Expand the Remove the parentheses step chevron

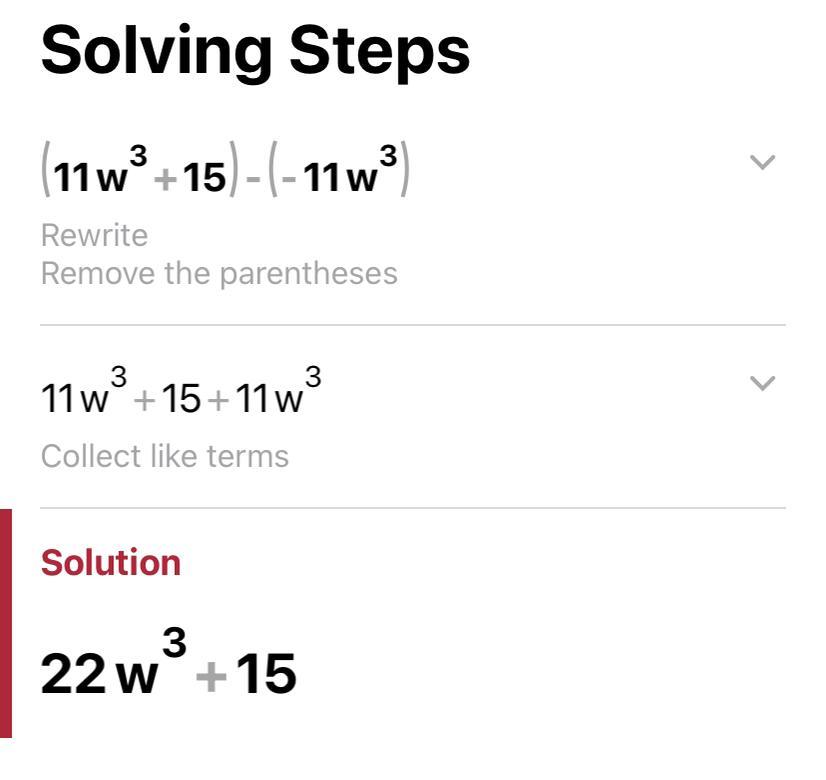[x=762, y=162]
